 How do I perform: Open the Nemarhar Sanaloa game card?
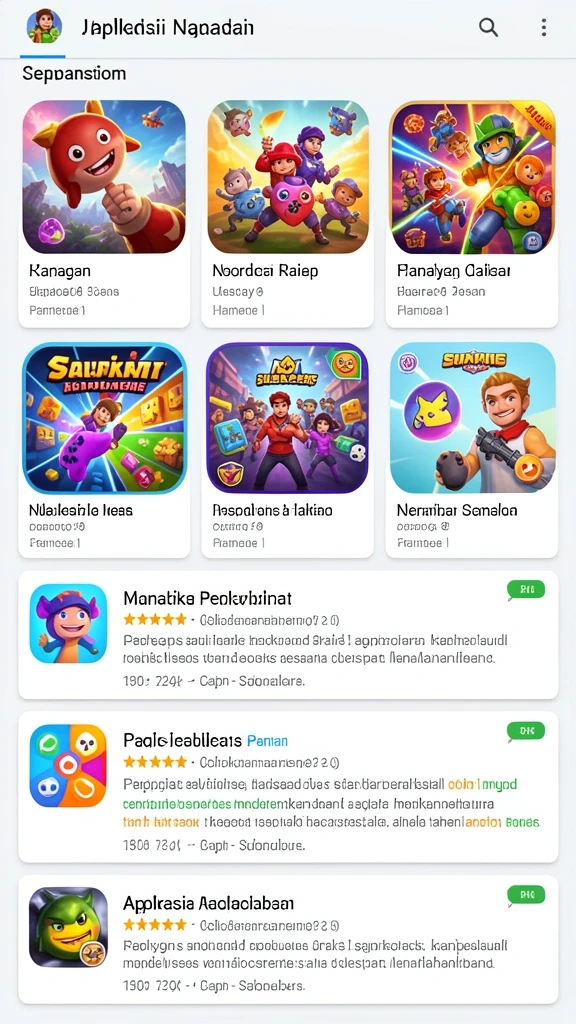click(x=472, y=448)
